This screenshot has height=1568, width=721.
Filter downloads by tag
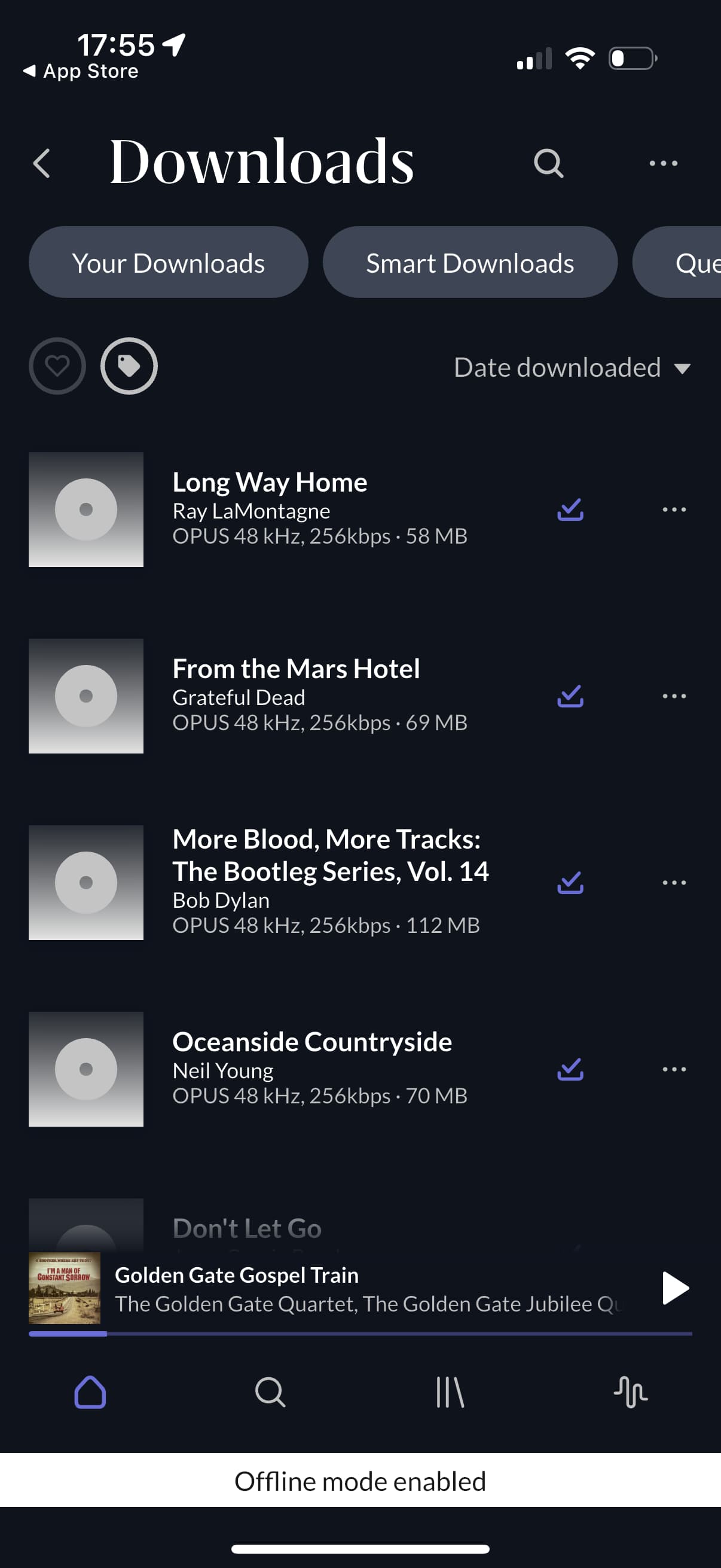click(129, 366)
